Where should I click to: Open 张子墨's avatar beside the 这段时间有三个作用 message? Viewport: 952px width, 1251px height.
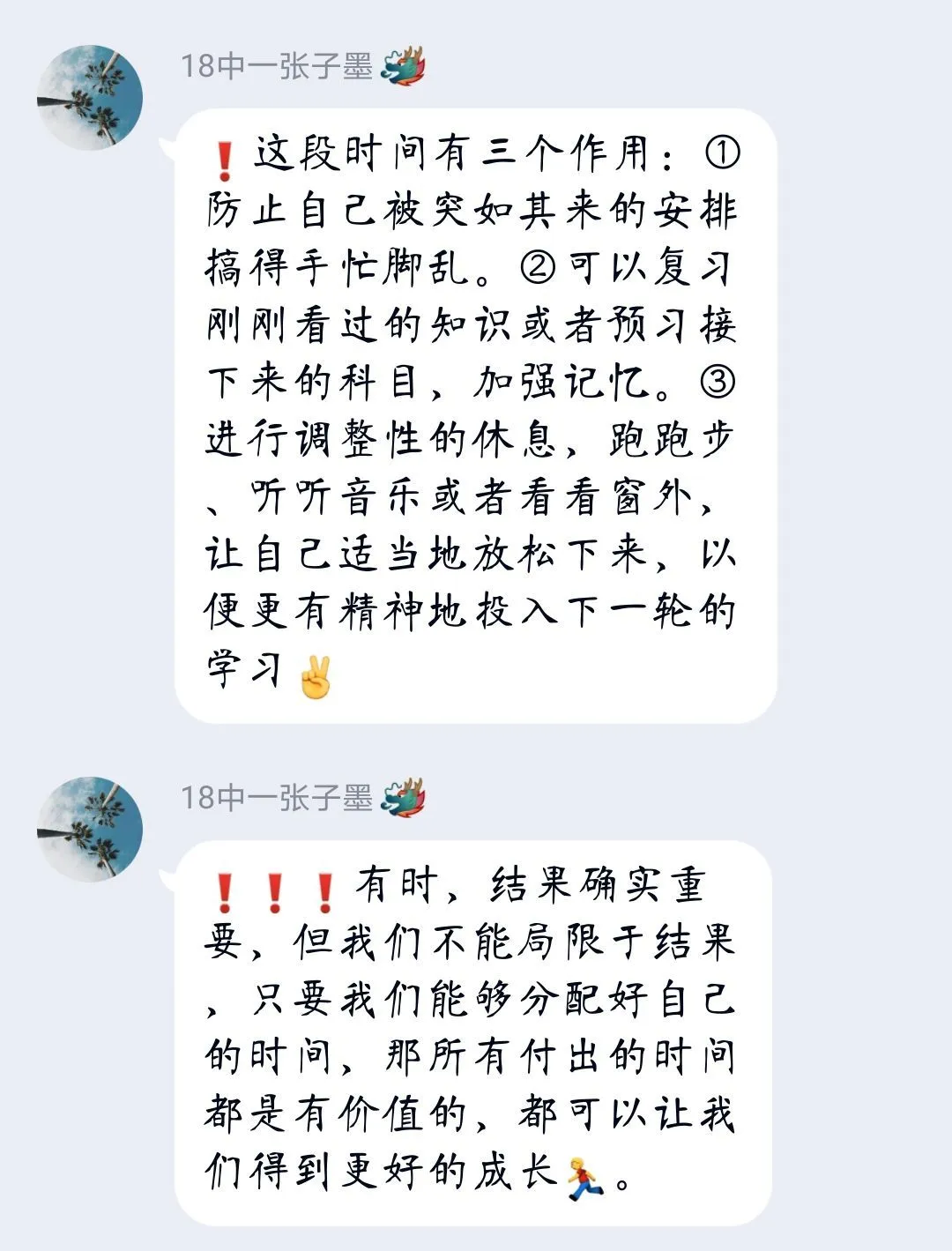pyautogui.click(x=90, y=98)
